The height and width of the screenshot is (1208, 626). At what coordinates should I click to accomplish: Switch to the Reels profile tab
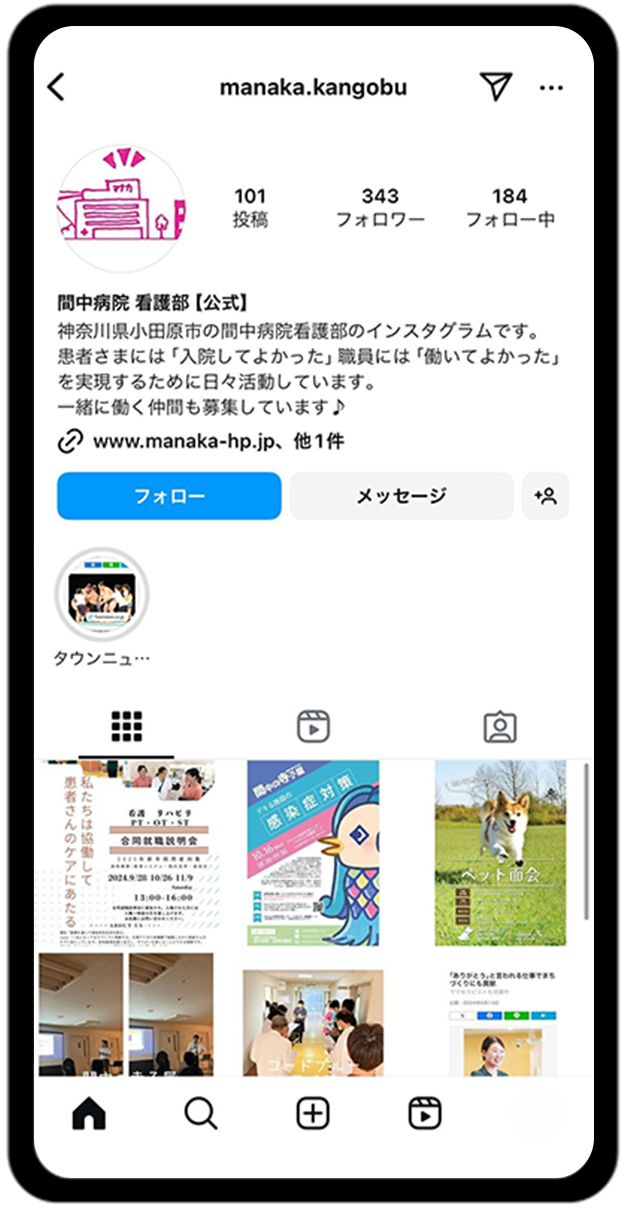pos(313,726)
